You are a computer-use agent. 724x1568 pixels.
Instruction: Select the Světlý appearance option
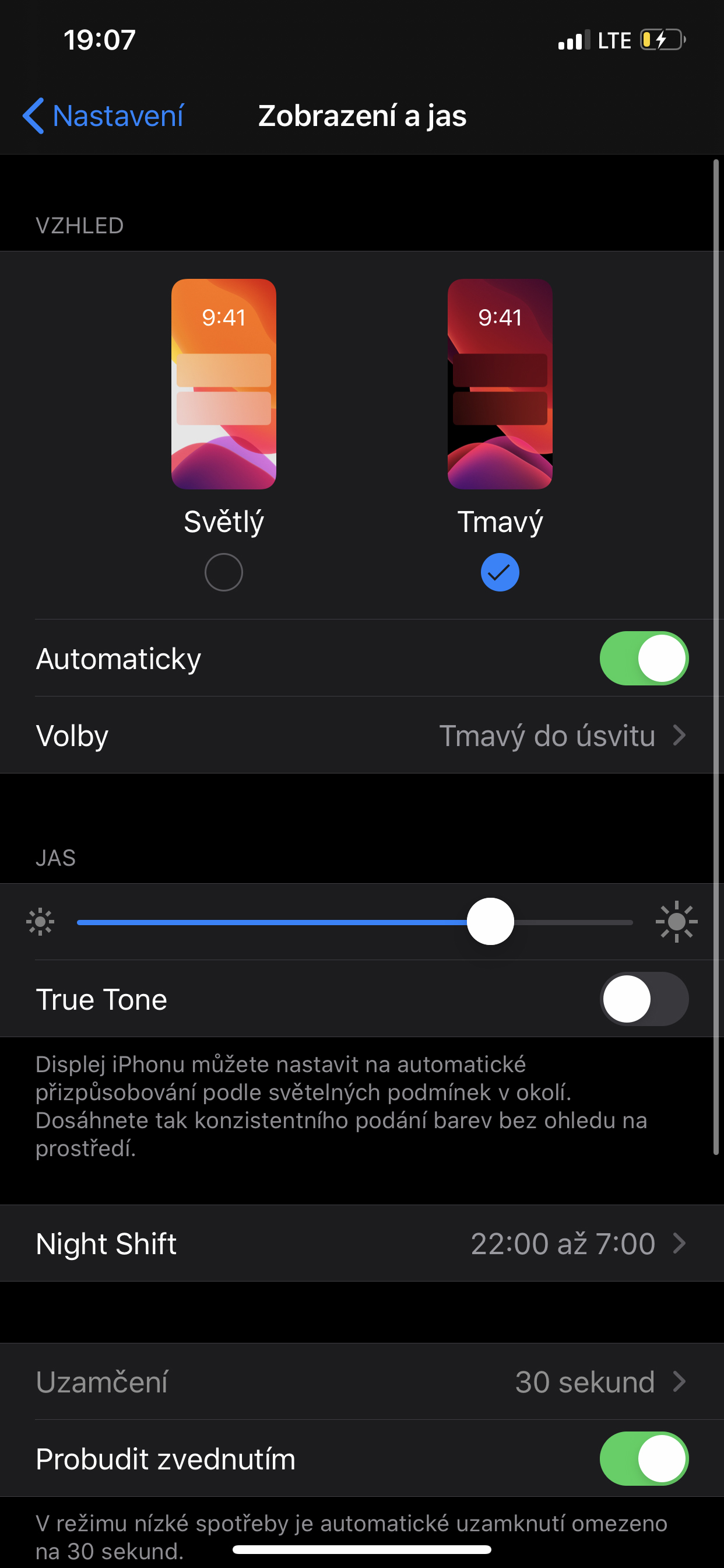point(223,571)
